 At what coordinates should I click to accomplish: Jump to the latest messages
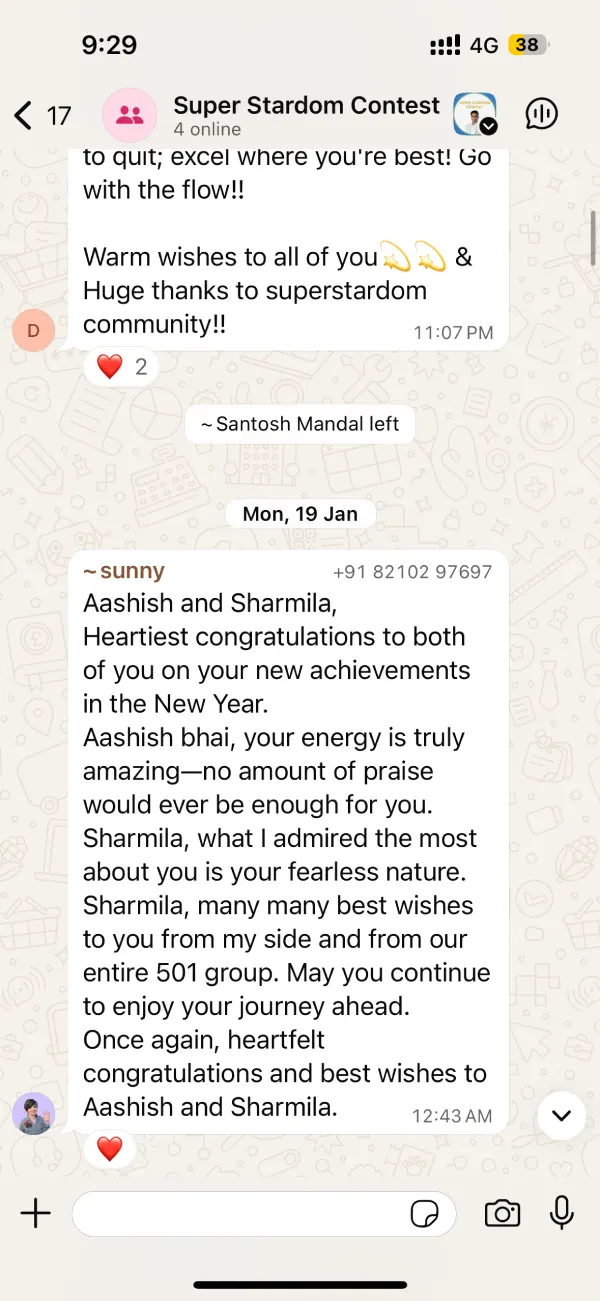coord(561,1116)
